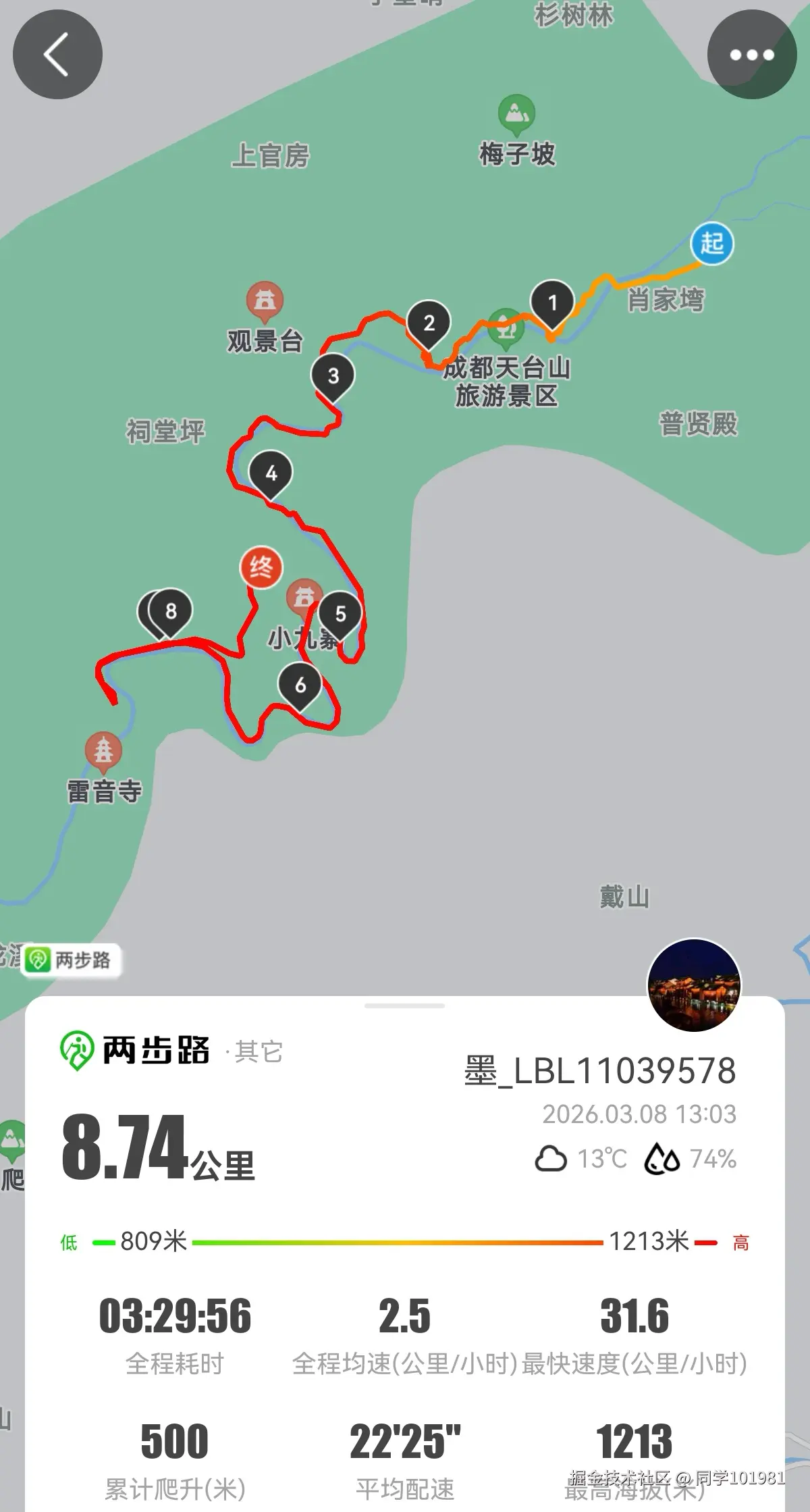
Task: Select waypoint 6 on the route
Action: (x=300, y=684)
